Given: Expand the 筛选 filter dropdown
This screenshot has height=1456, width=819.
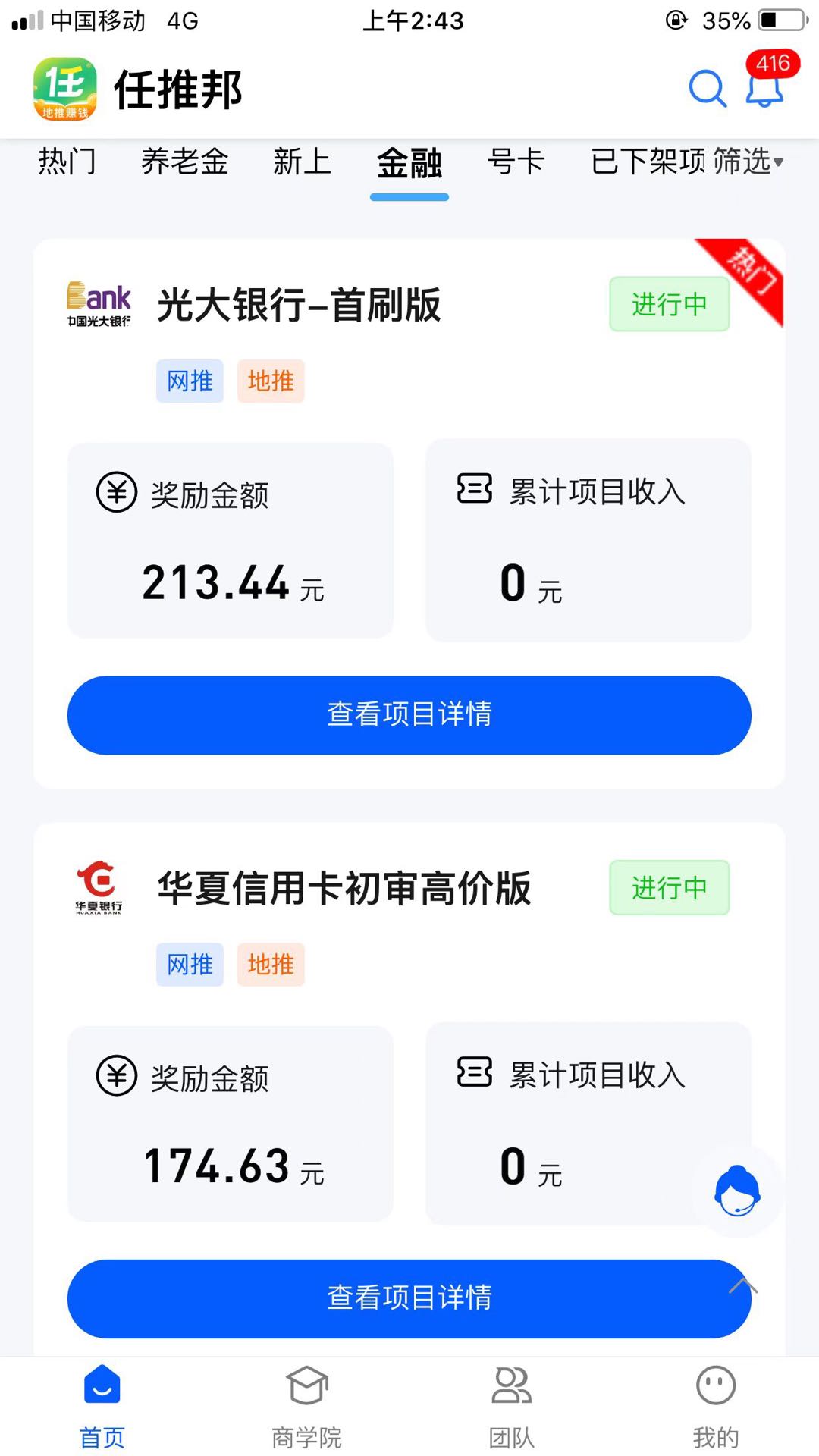Looking at the screenshot, I should point(748,162).
